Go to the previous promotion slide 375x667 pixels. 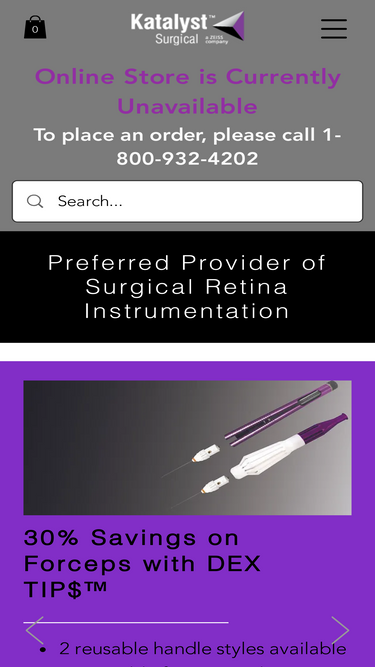(34, 630)
